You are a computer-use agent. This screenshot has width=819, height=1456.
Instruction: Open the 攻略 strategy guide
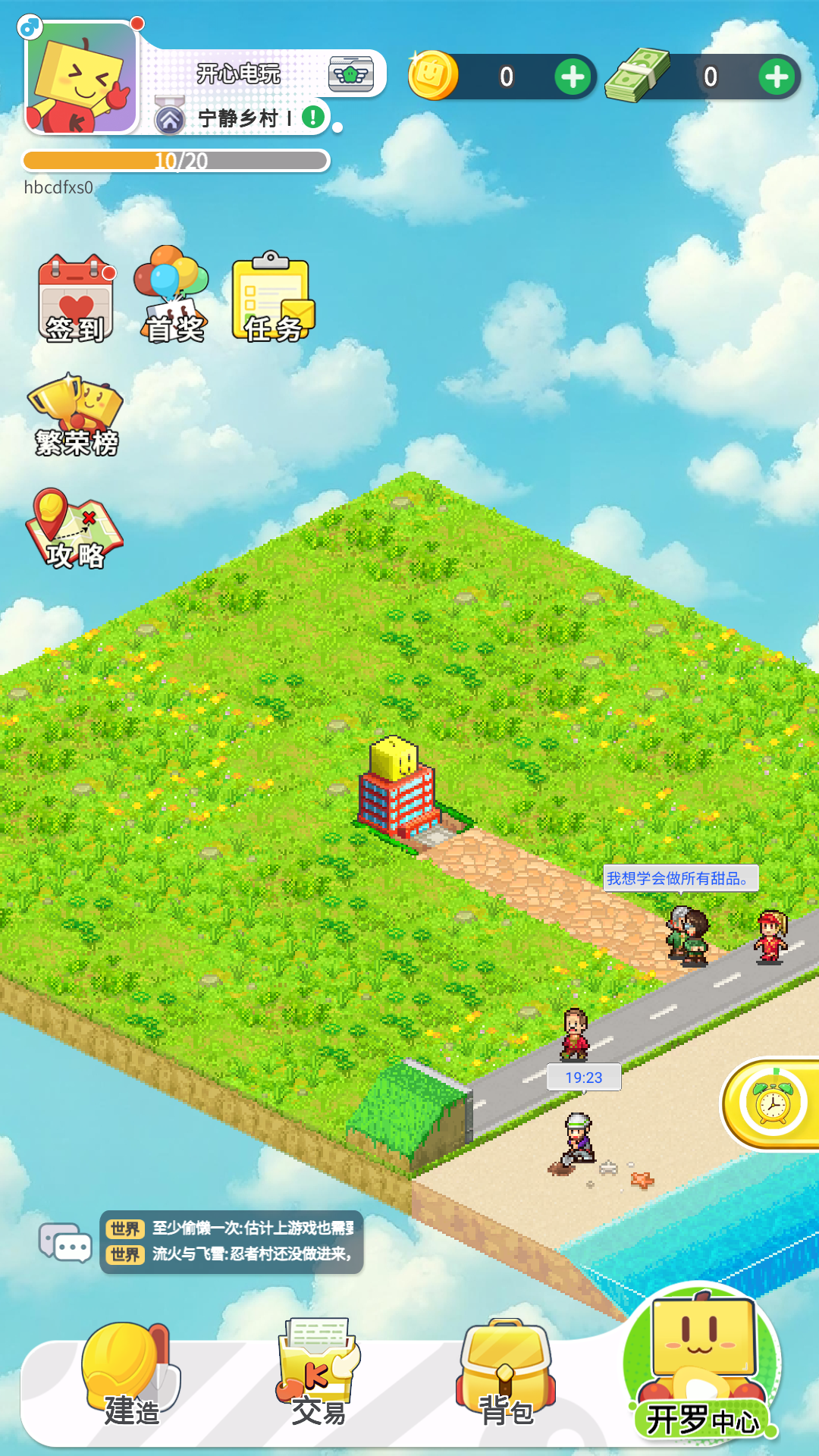pos(74,529)
